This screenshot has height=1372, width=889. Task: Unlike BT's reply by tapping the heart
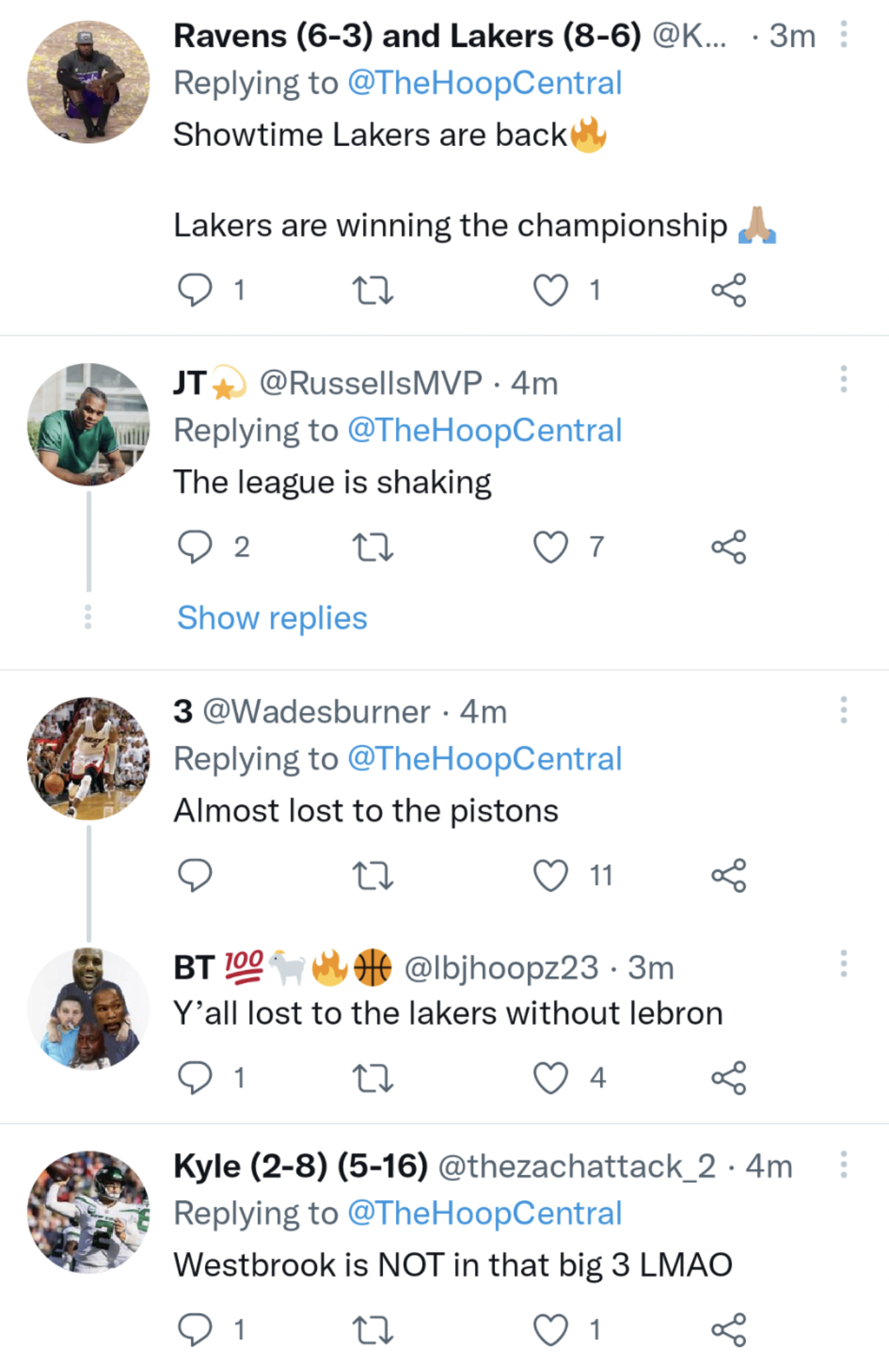(x=551, y=1077)
